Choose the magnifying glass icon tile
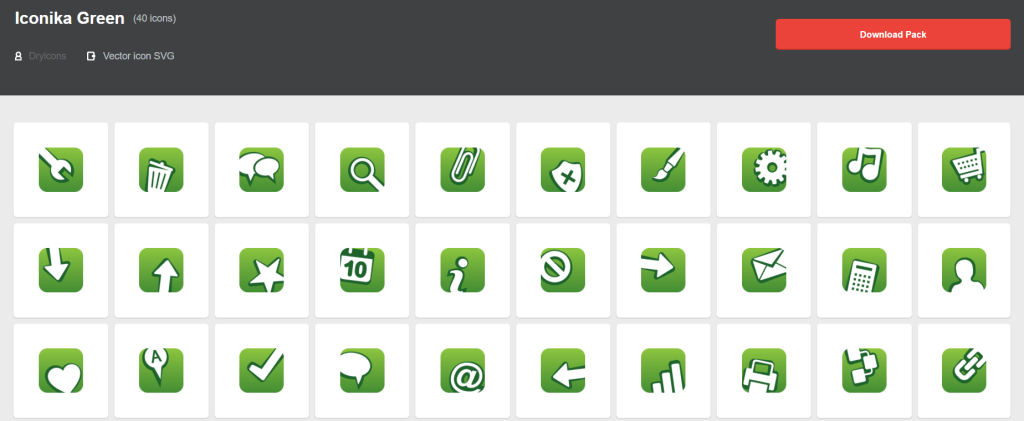1024x421 pixels. (x=362, y=169)
